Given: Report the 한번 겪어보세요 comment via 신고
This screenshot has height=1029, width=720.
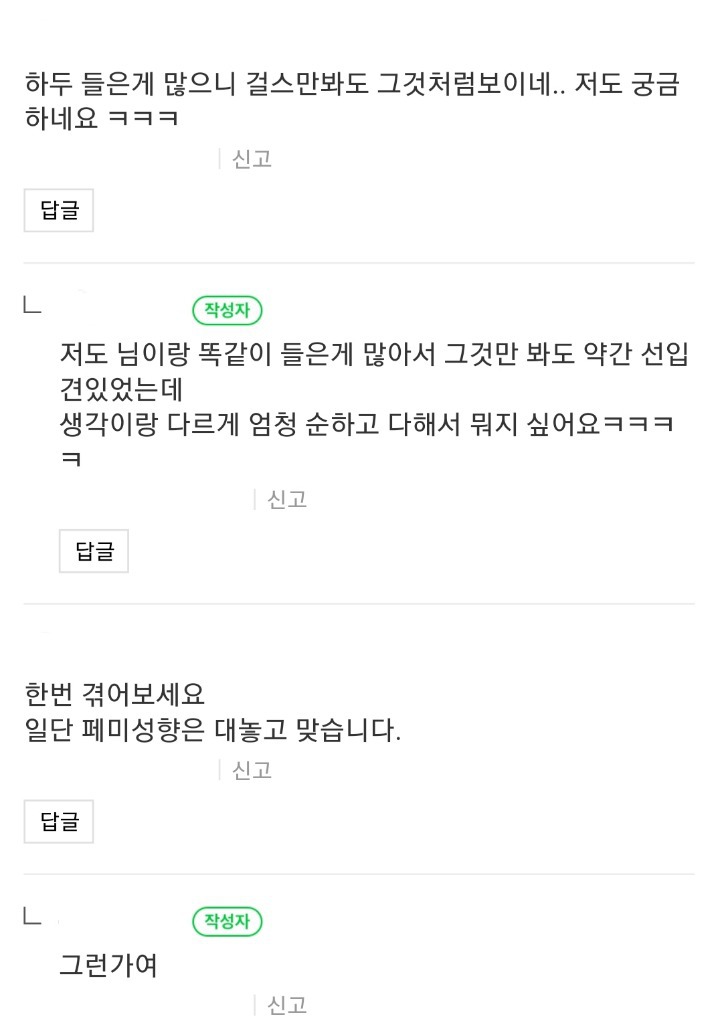Looking at the screenshot, I should [252, 770].
